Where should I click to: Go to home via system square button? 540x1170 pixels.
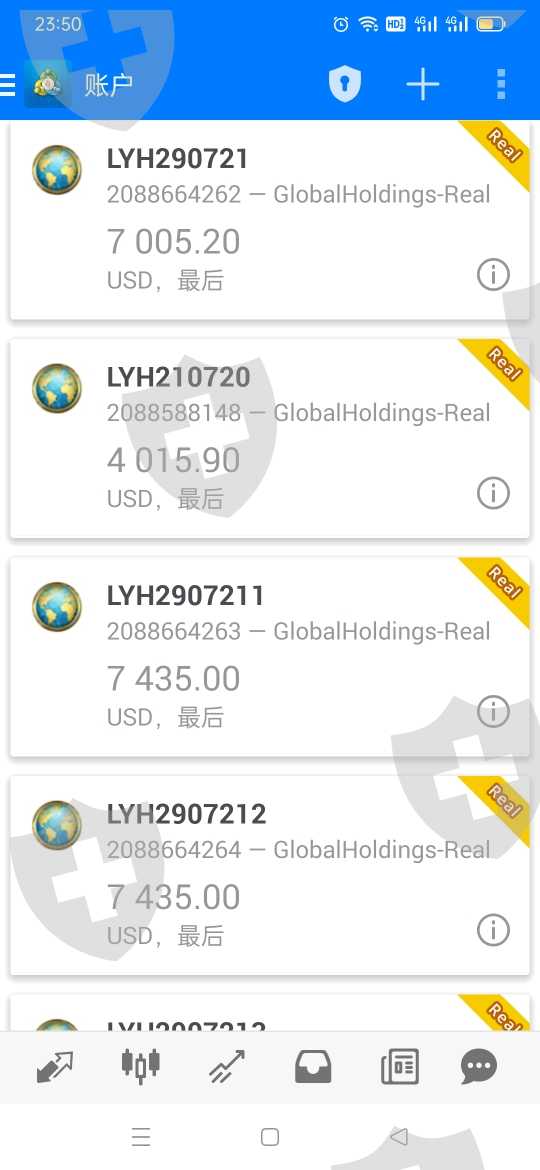270,1136
